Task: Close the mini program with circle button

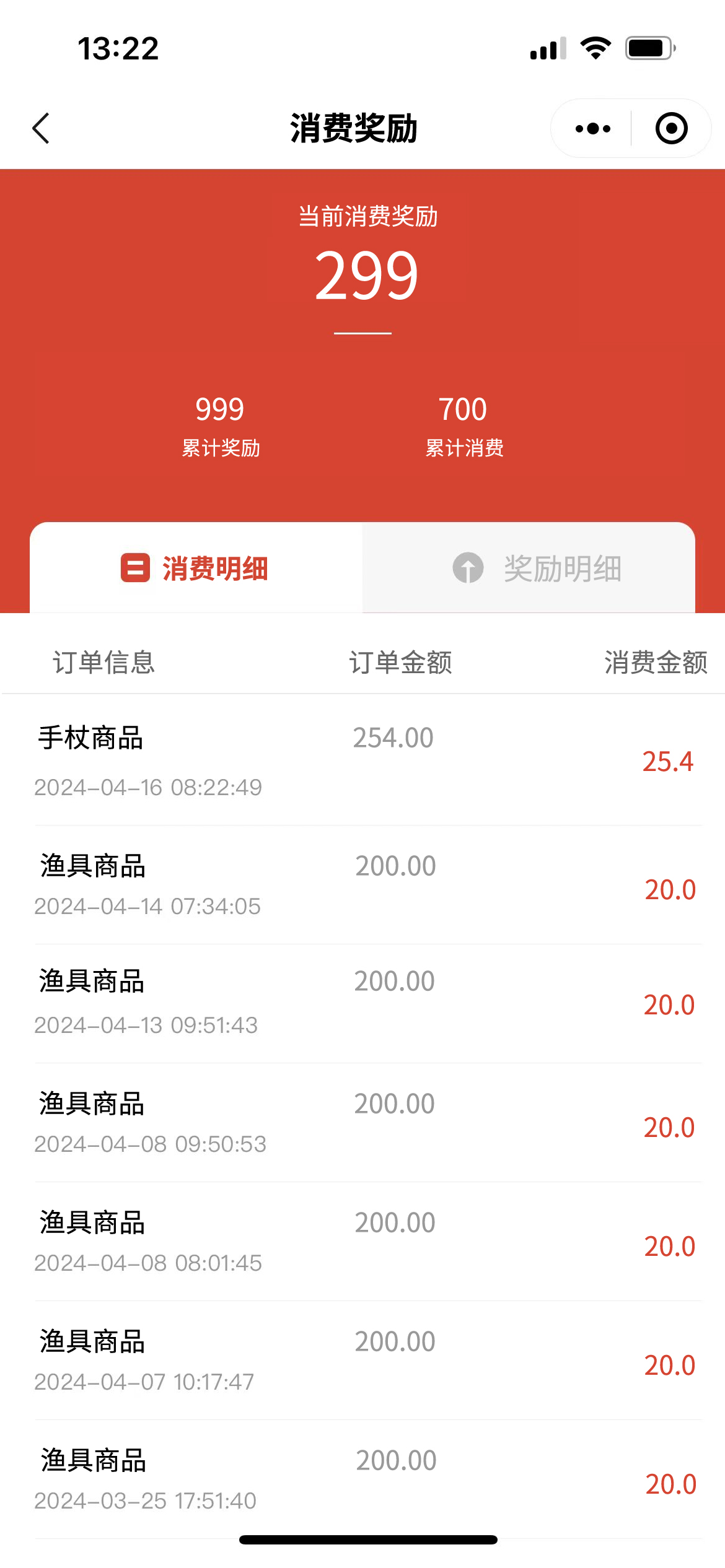Action: tap(671, 128)
